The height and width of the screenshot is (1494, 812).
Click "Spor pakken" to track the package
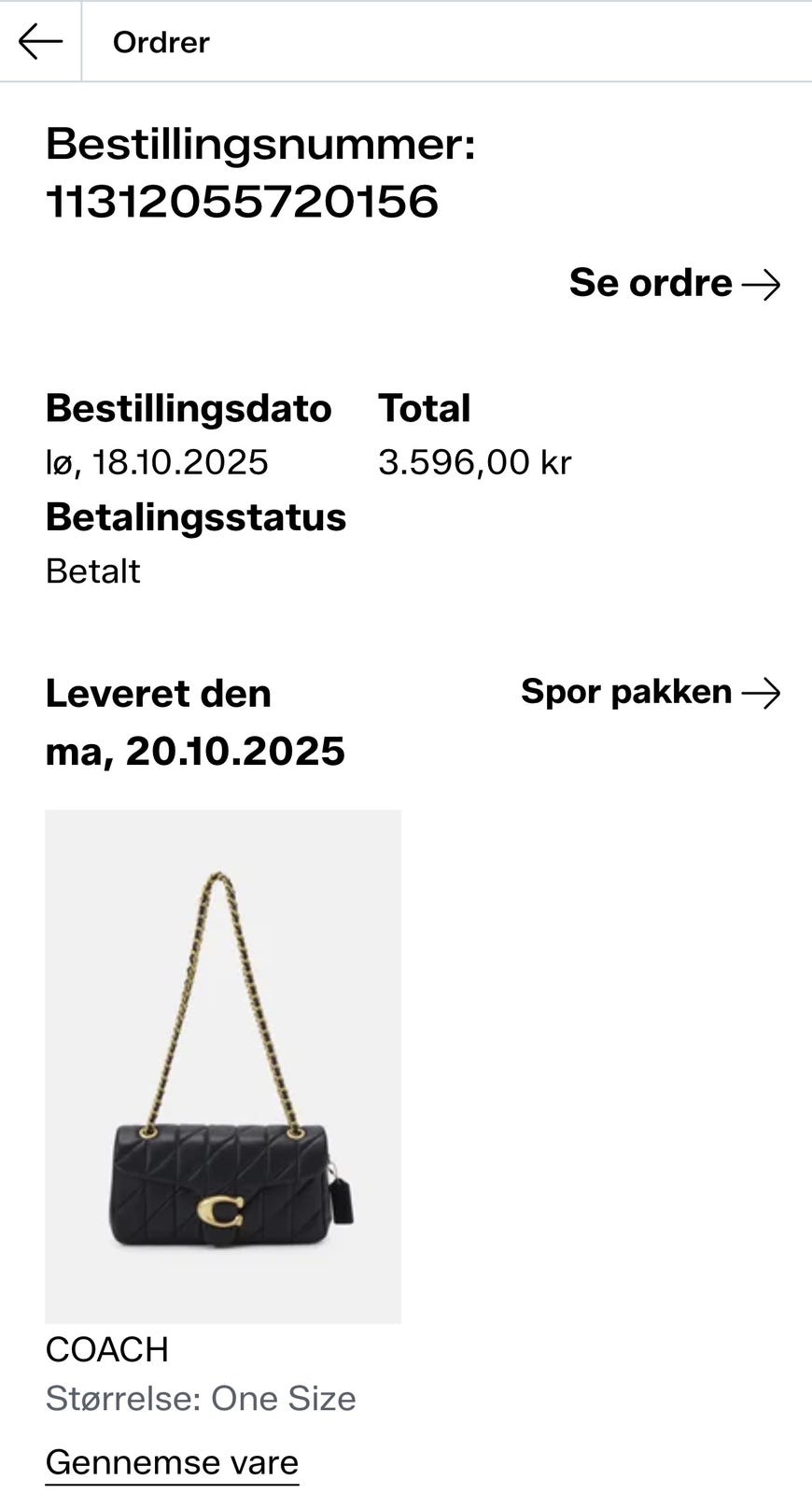[623, 692]
